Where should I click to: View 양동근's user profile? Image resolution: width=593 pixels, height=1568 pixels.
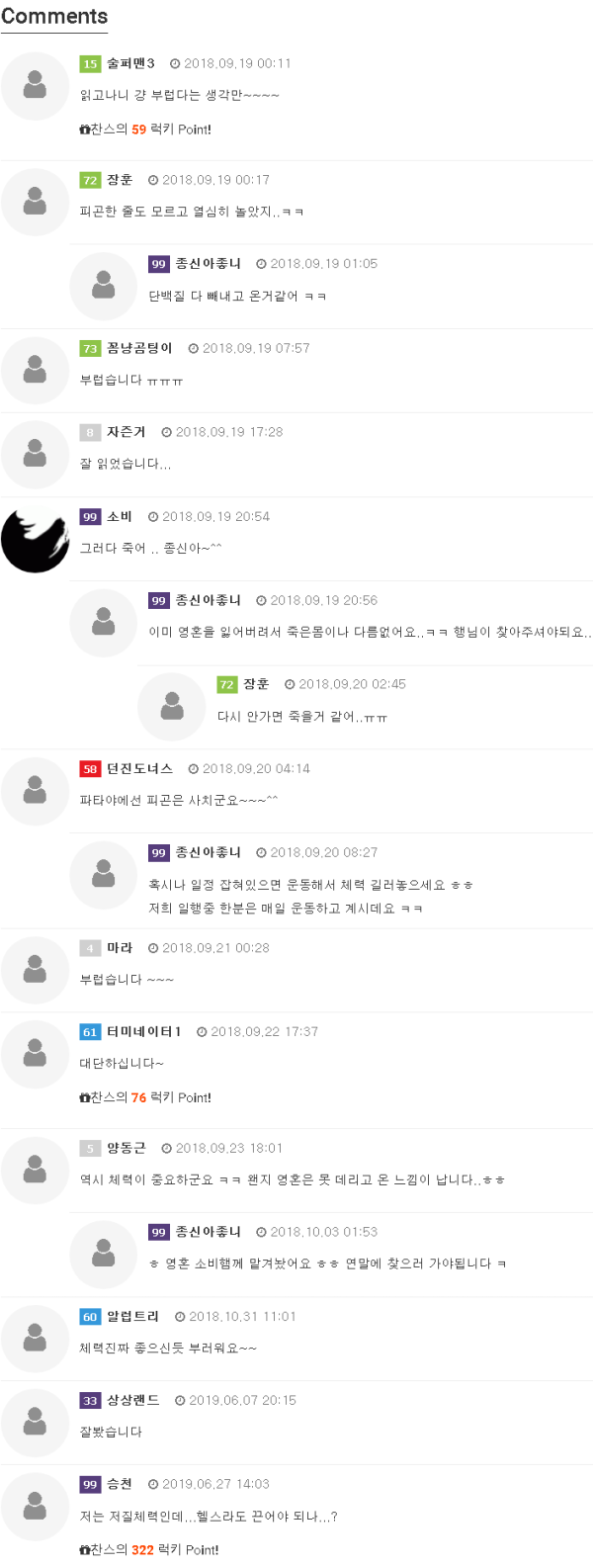(x=126, y=1149)
